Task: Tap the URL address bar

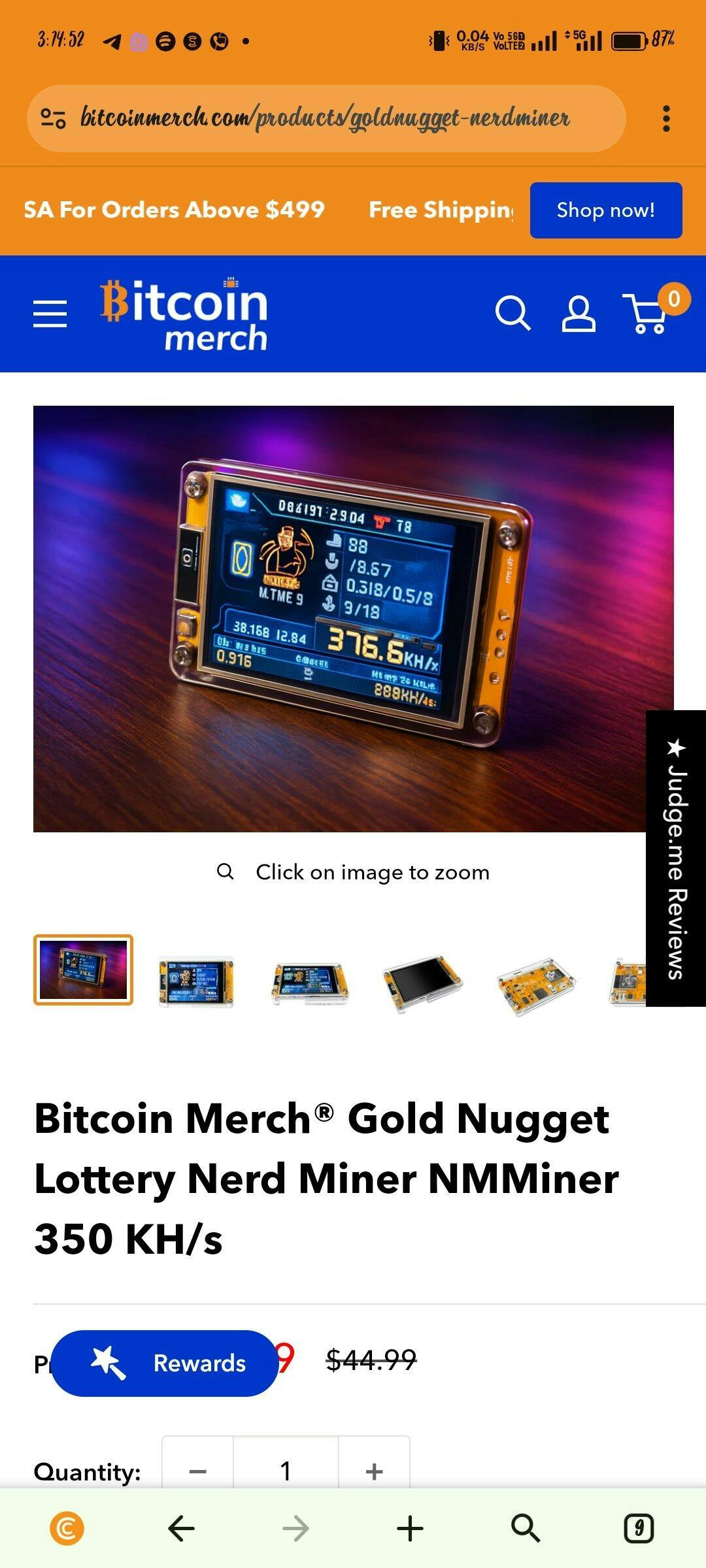Action: [x=326, y=119]
